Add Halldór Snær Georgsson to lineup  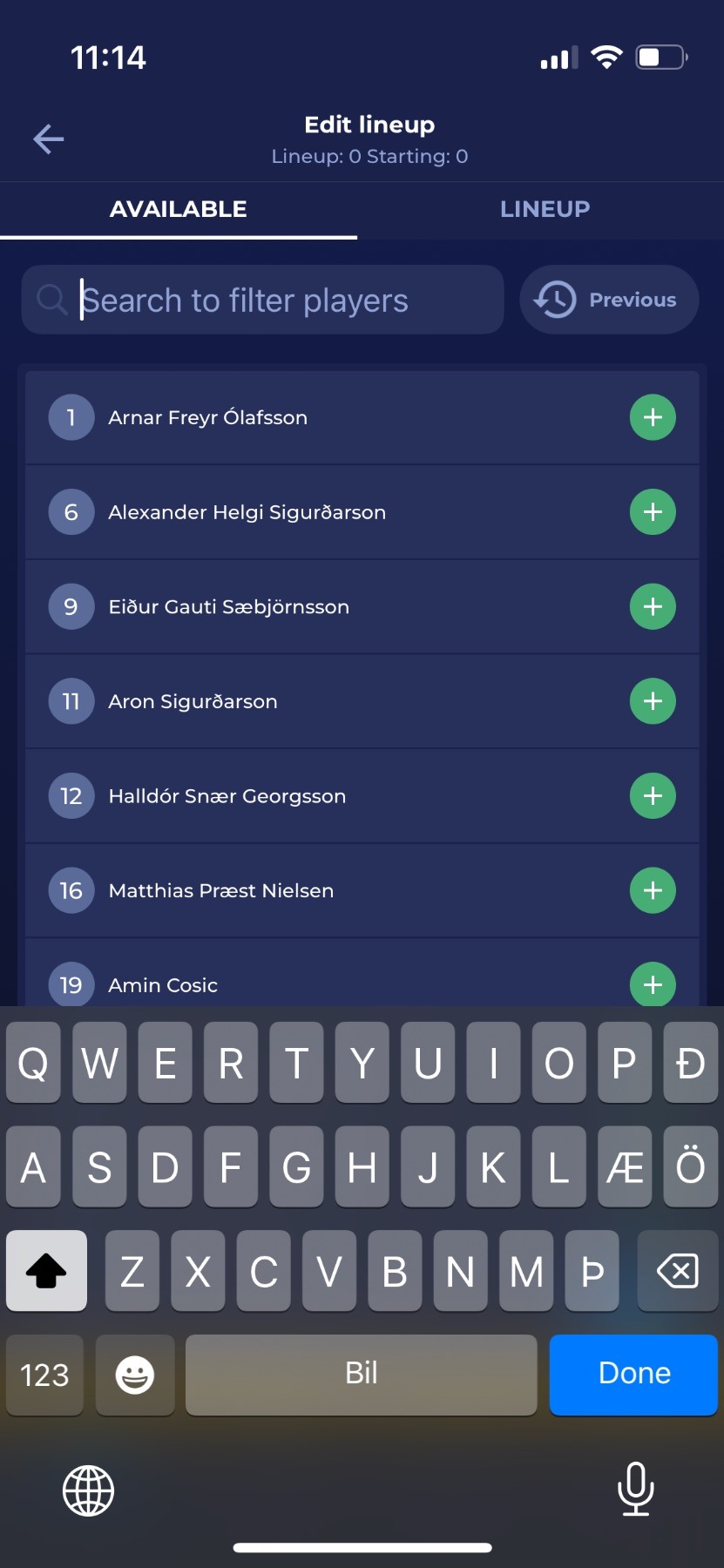point(653,796)
